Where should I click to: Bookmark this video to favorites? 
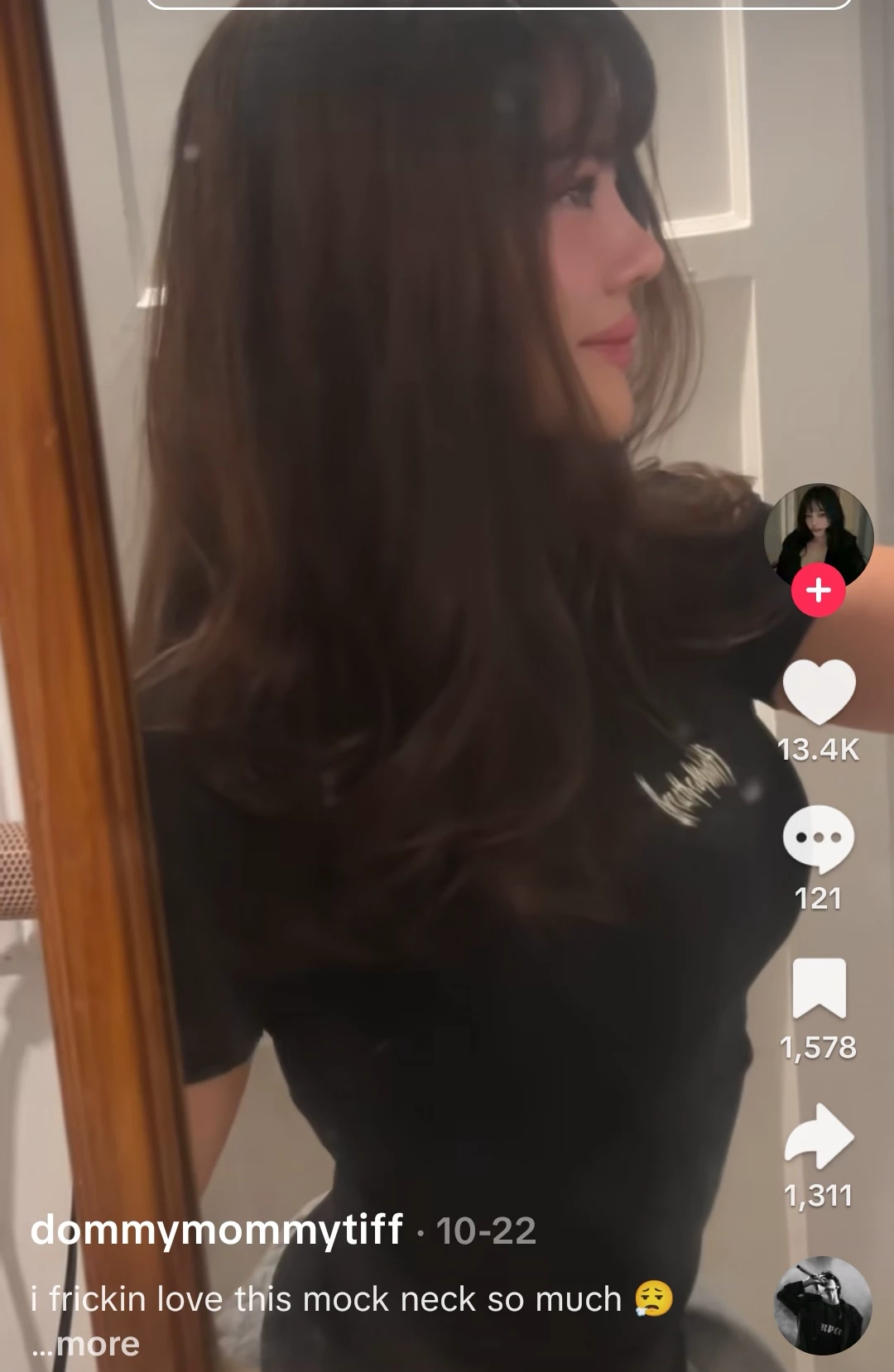tap(819, 988)
